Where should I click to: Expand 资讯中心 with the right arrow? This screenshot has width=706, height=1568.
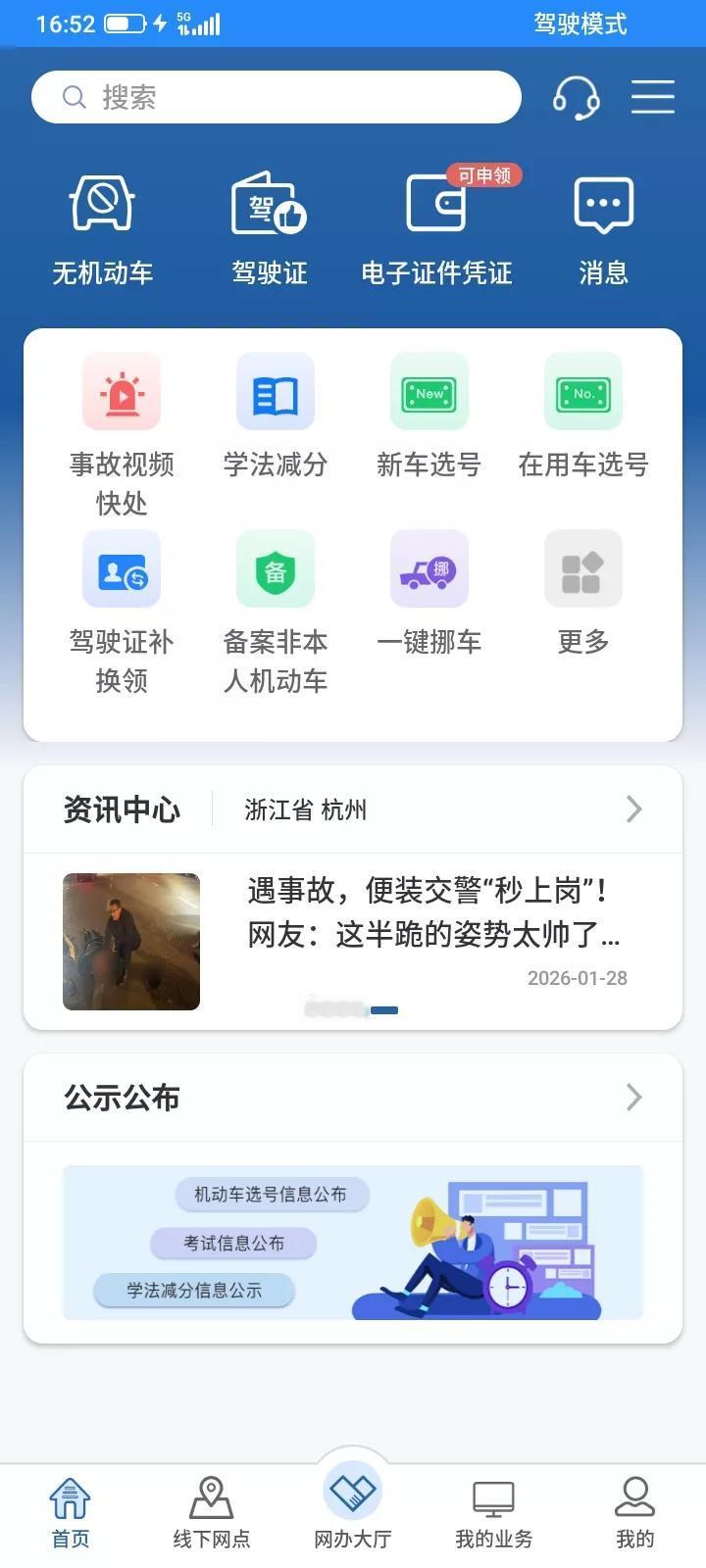pyautogui.click(x=632, y=809)
